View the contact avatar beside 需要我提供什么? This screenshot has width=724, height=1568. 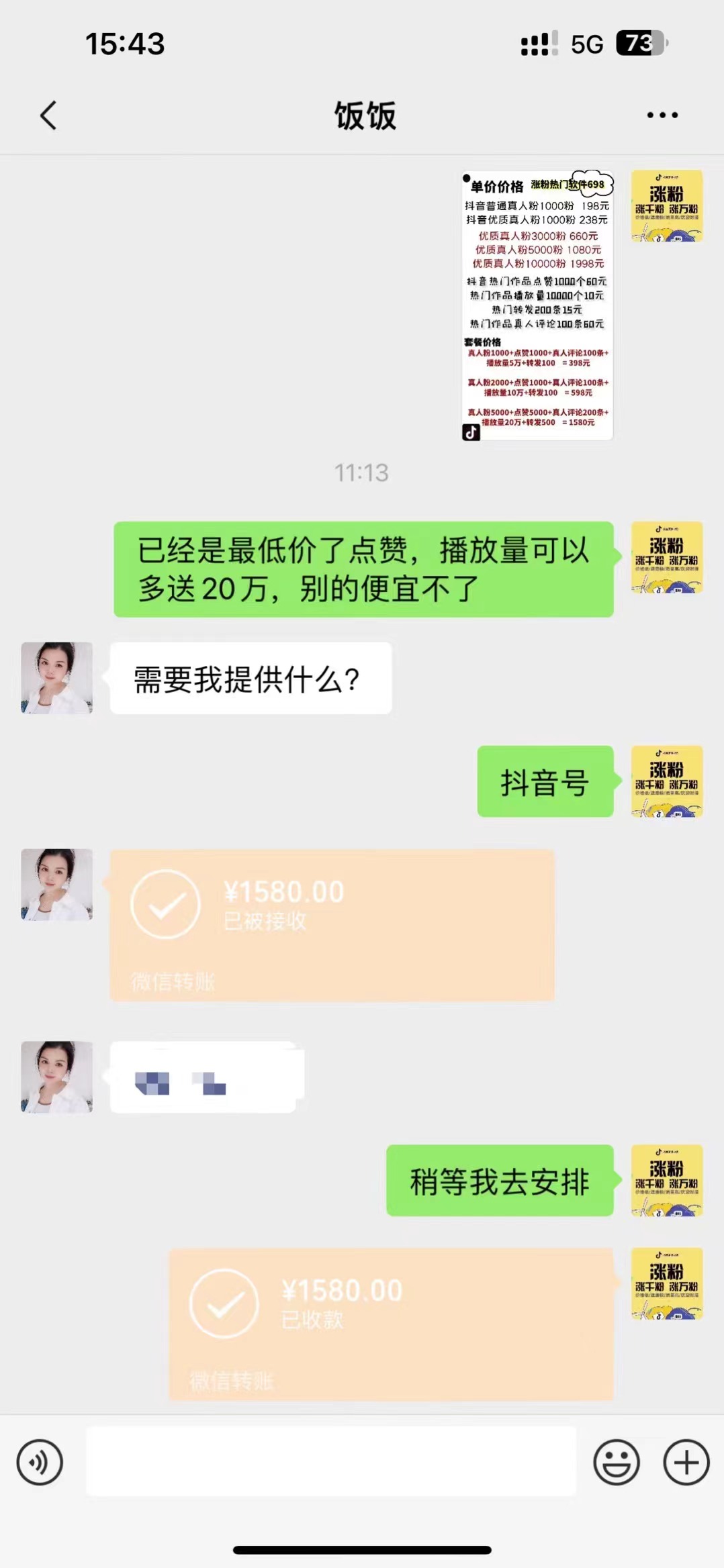pos(57,678)
